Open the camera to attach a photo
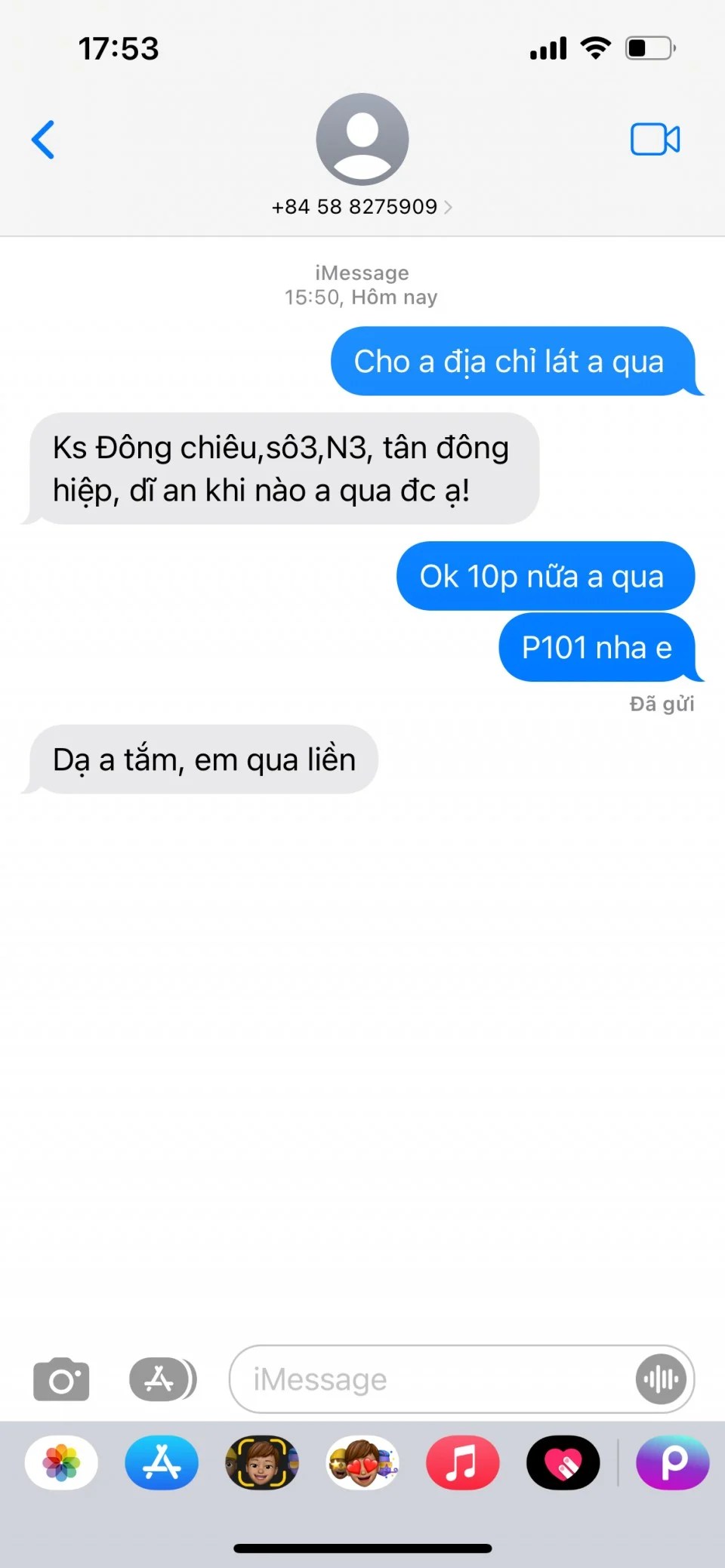 pos(61,1379)
